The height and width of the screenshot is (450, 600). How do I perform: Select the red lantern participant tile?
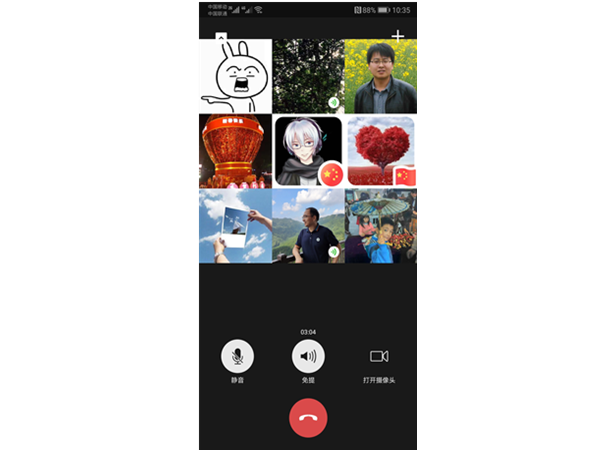pos(235,151)
